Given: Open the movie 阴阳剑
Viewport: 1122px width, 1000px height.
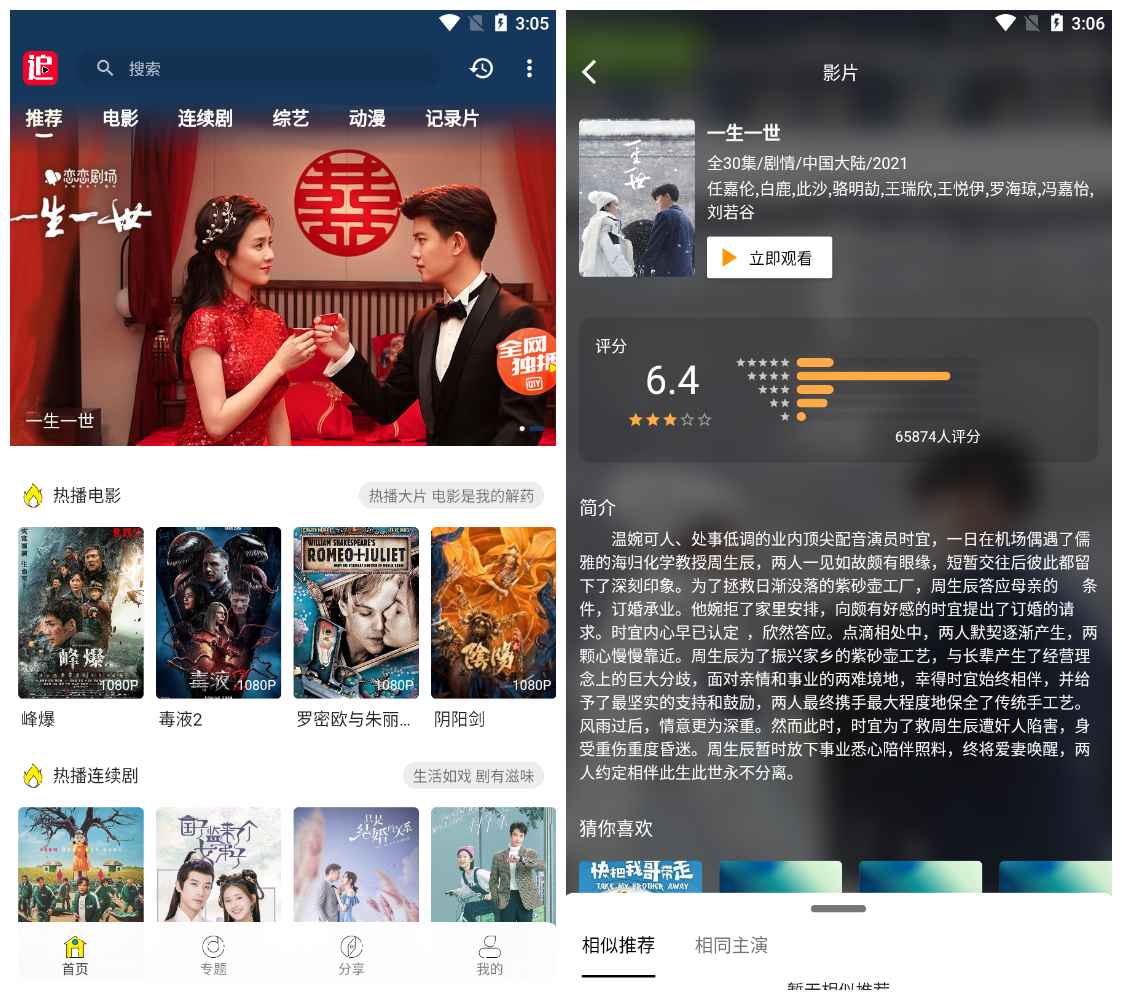Looking at the screenshot, I should (493, 612).
